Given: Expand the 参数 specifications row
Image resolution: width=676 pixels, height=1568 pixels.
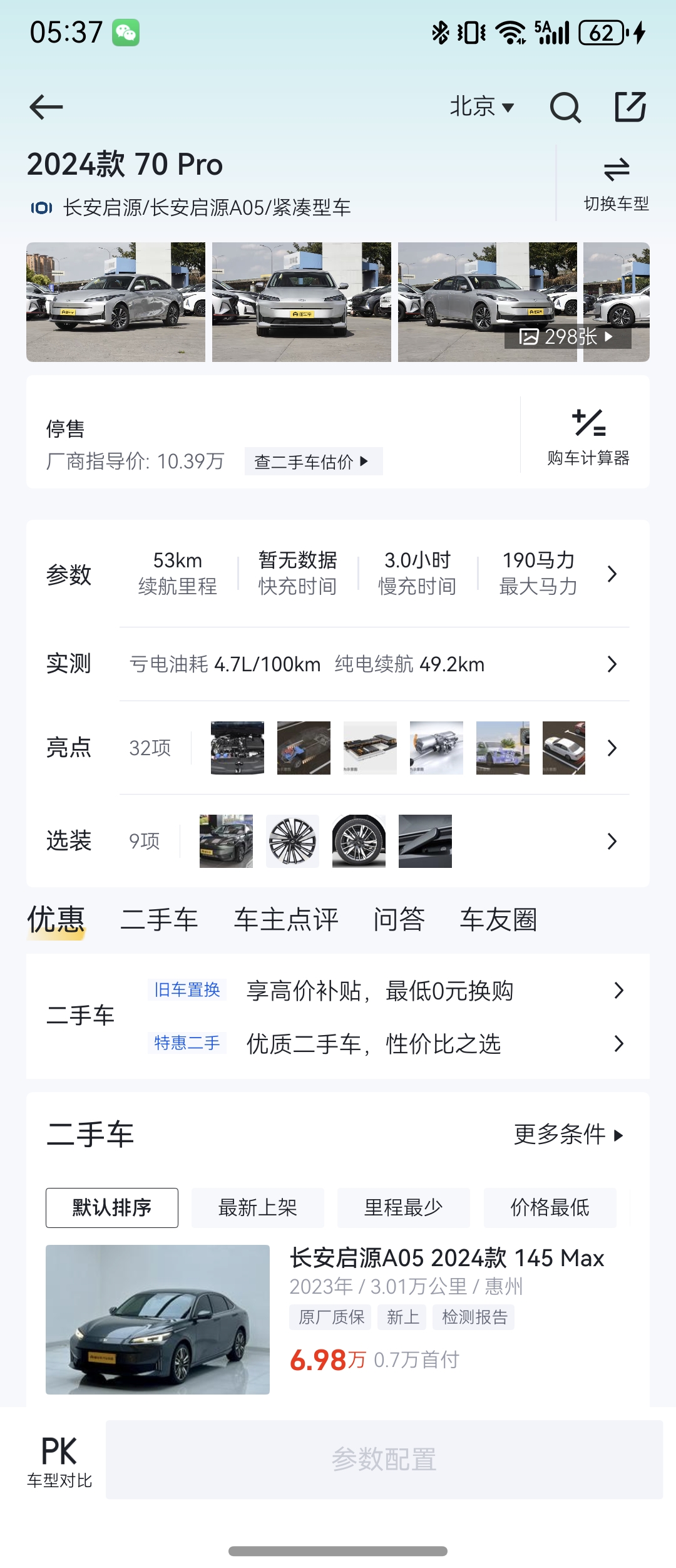Looking at the screenshot, I should tap(612, 574).
